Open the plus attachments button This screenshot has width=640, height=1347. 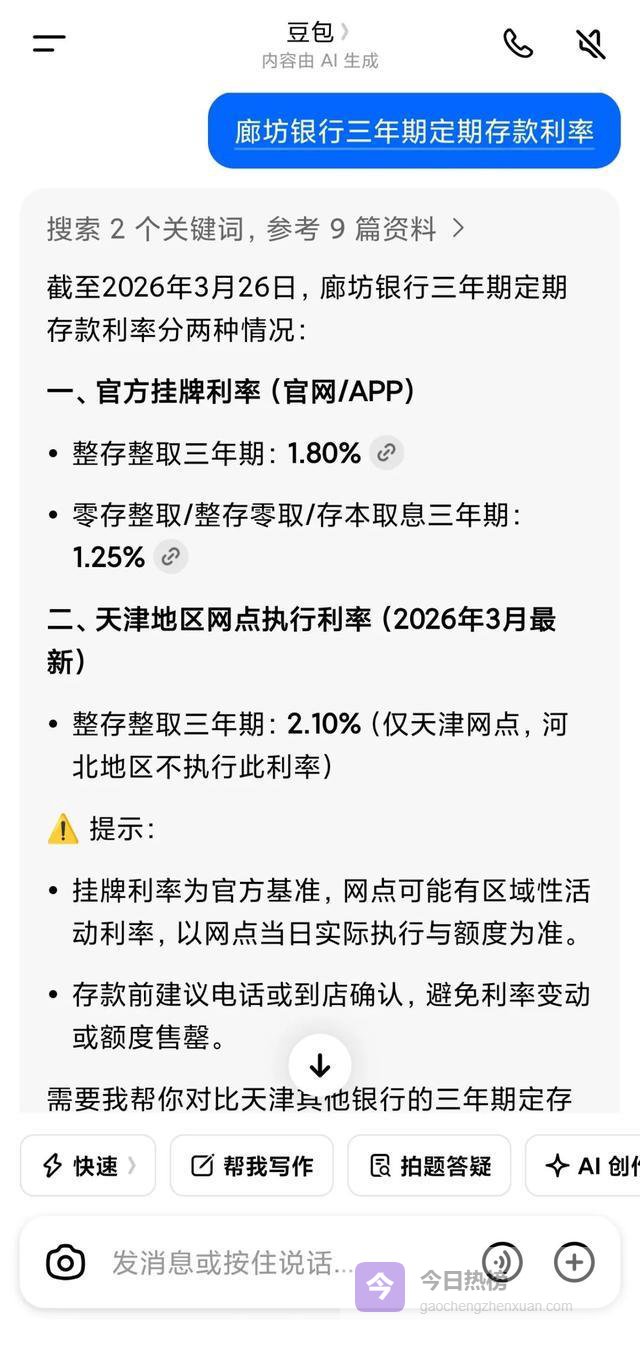(574, 1262)
